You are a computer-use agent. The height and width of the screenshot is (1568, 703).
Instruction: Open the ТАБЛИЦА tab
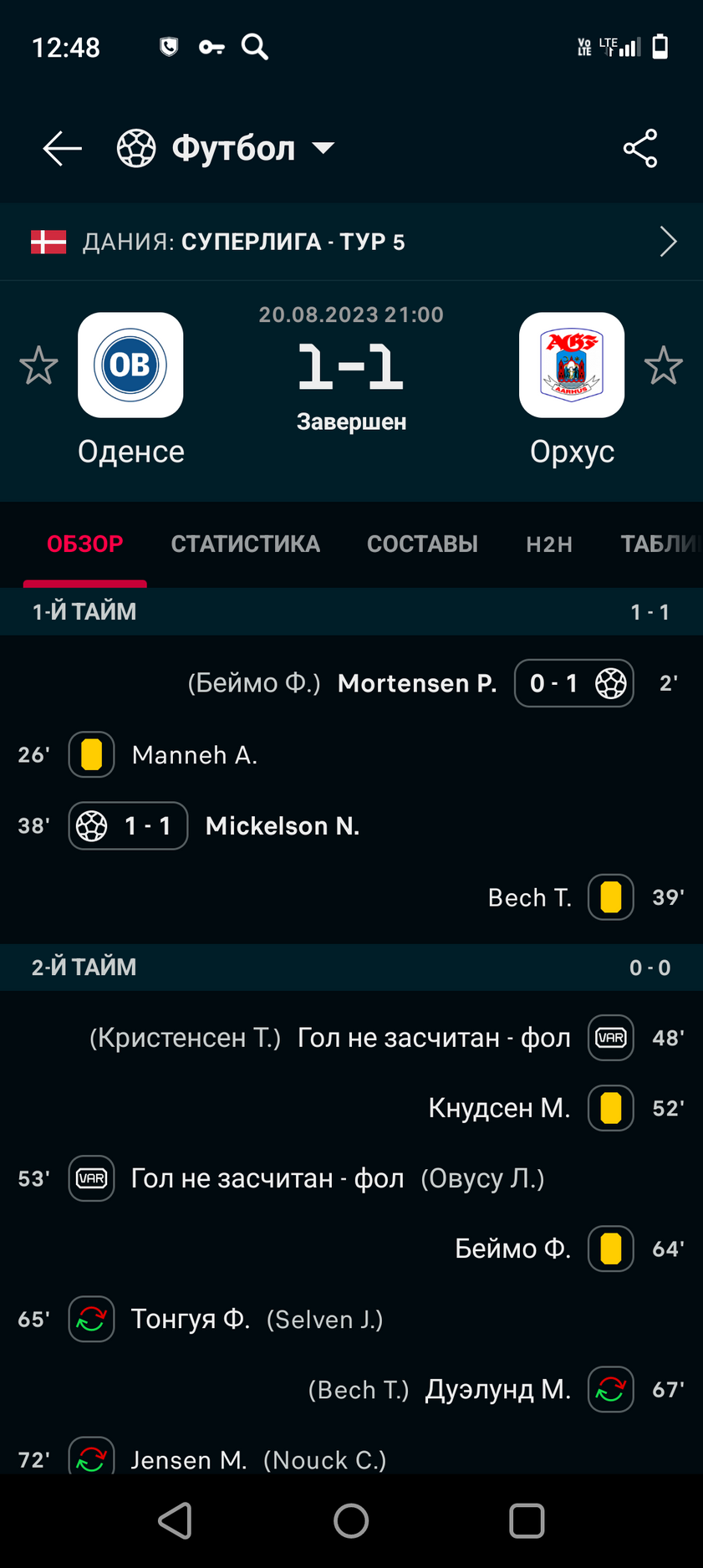(x=660, y=544)
